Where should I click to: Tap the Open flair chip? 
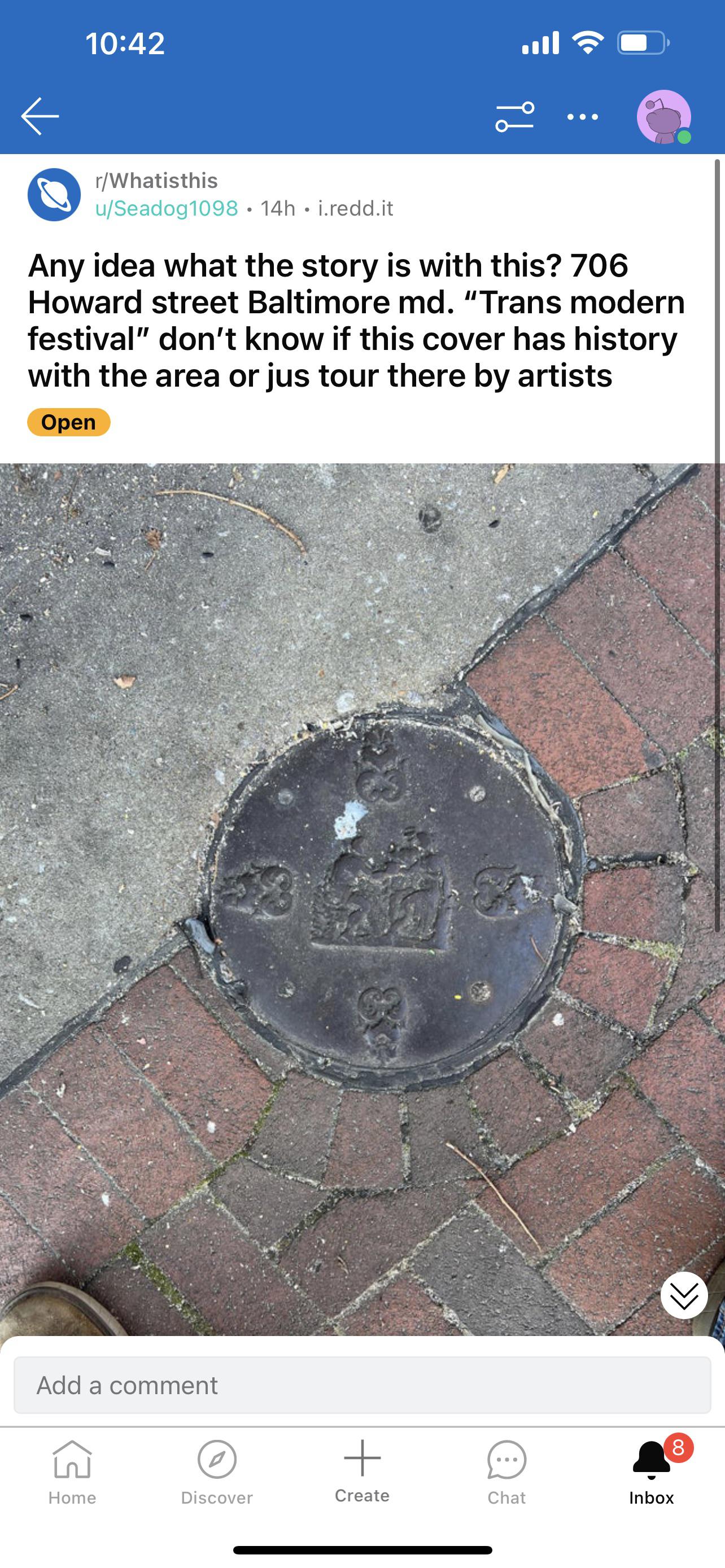tap(69, 422)
